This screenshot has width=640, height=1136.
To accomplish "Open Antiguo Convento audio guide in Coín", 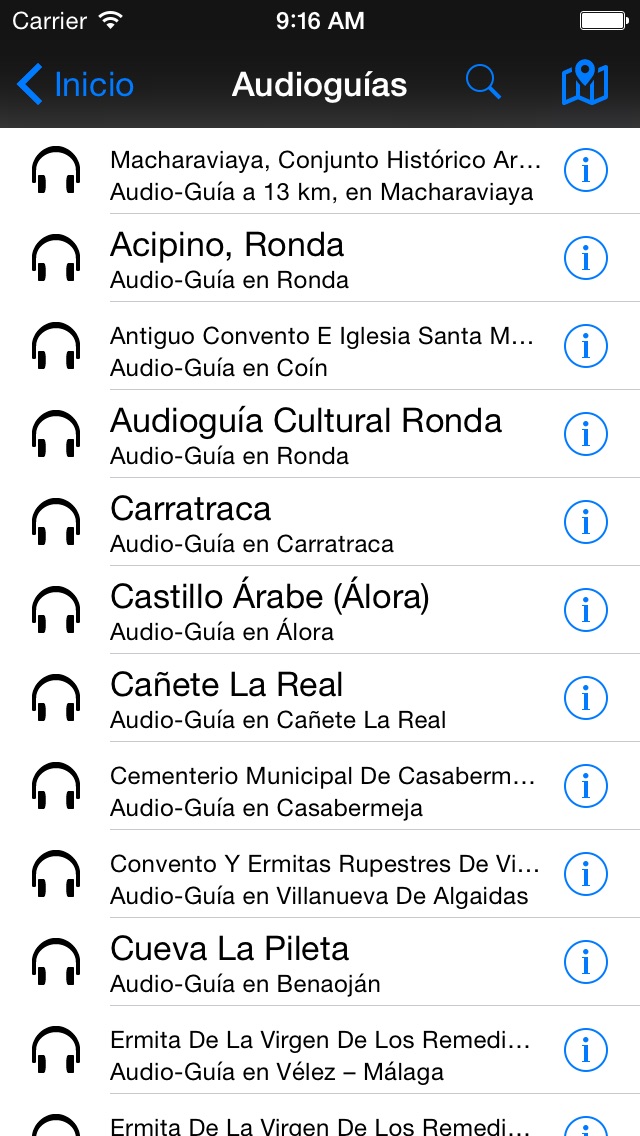I will [325, 351].
